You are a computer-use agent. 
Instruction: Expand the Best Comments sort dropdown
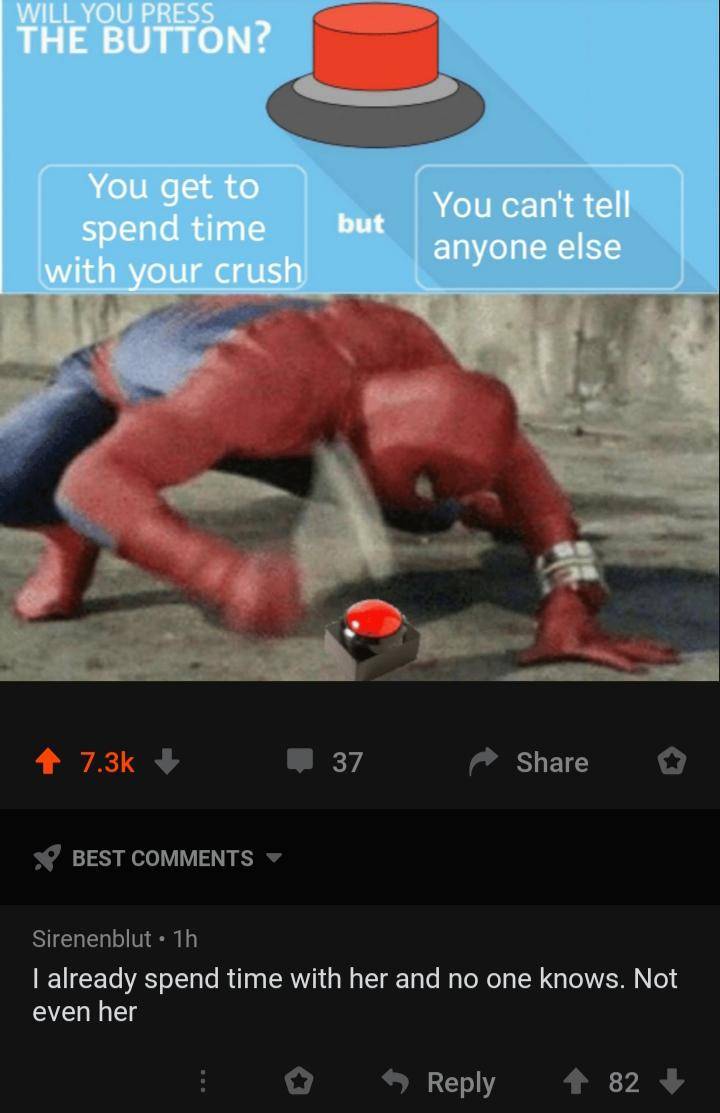coord(160,858)
